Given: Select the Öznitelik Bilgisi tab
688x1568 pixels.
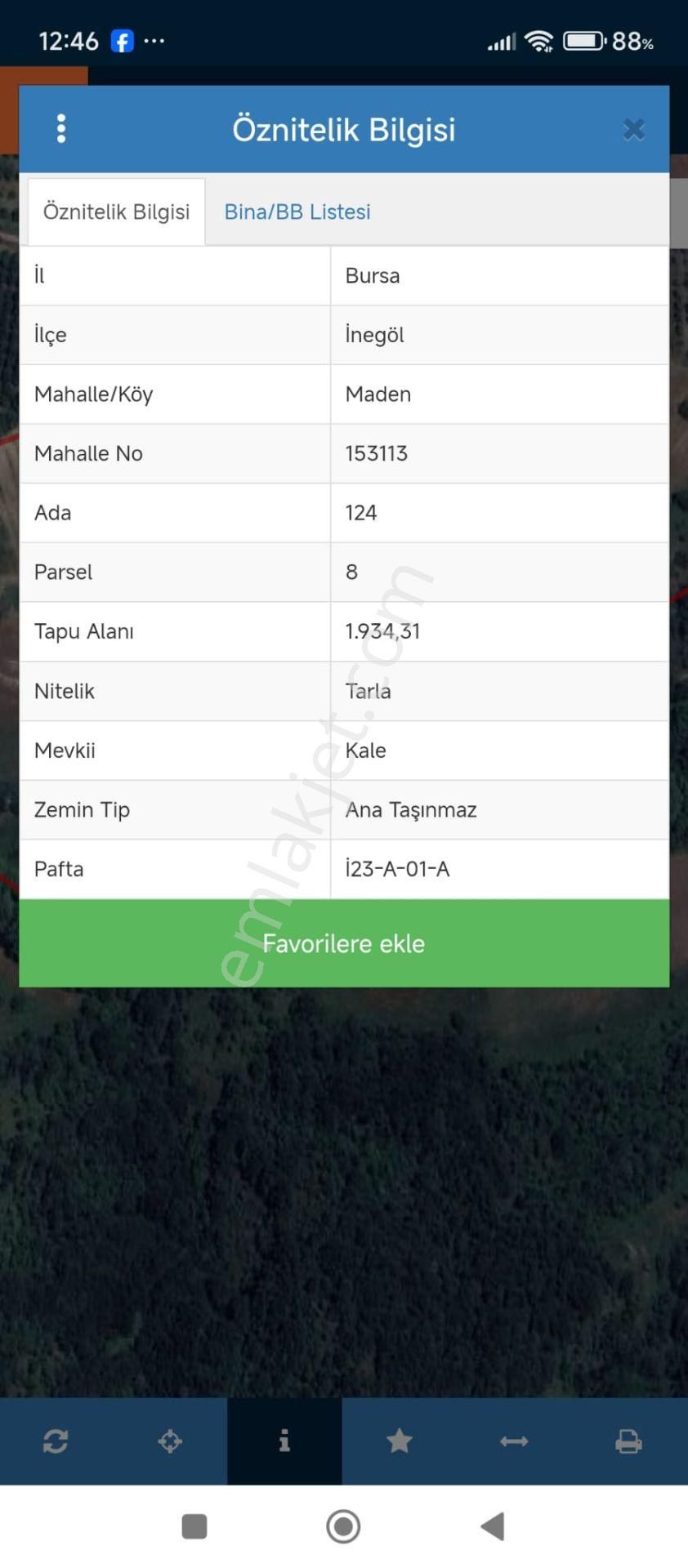Looking at the screenshot, I should [x=116, y=212].
